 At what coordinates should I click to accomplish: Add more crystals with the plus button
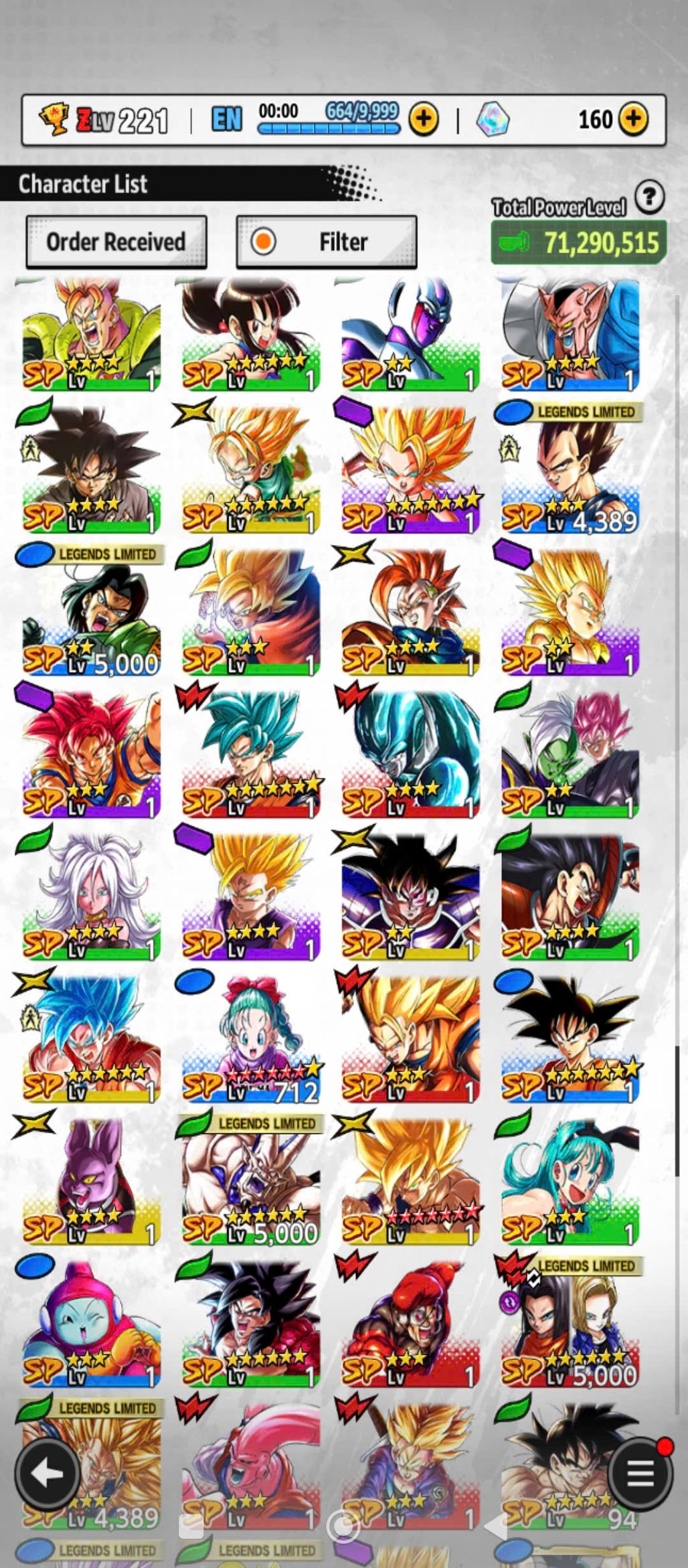click(633, 120)
